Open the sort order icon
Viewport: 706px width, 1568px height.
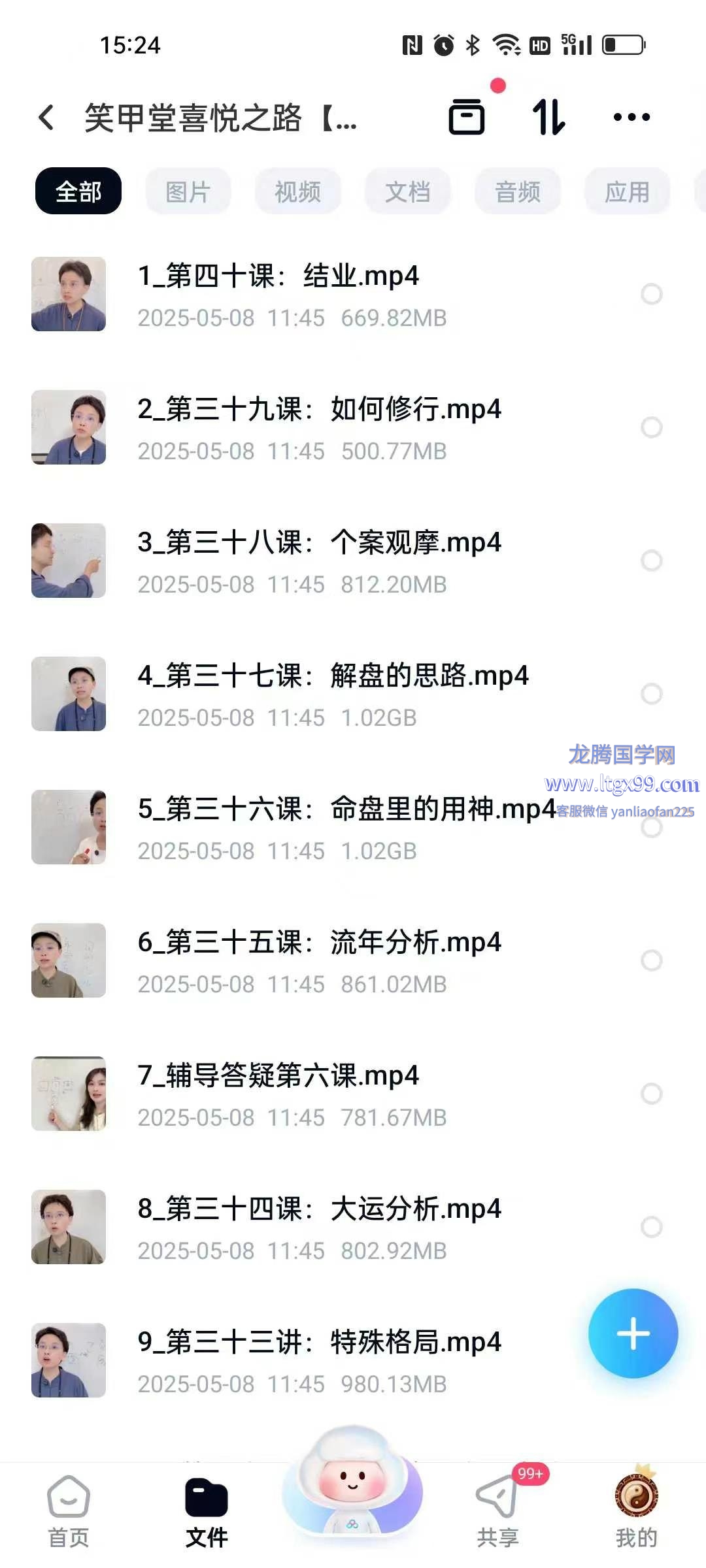[548, 118]
